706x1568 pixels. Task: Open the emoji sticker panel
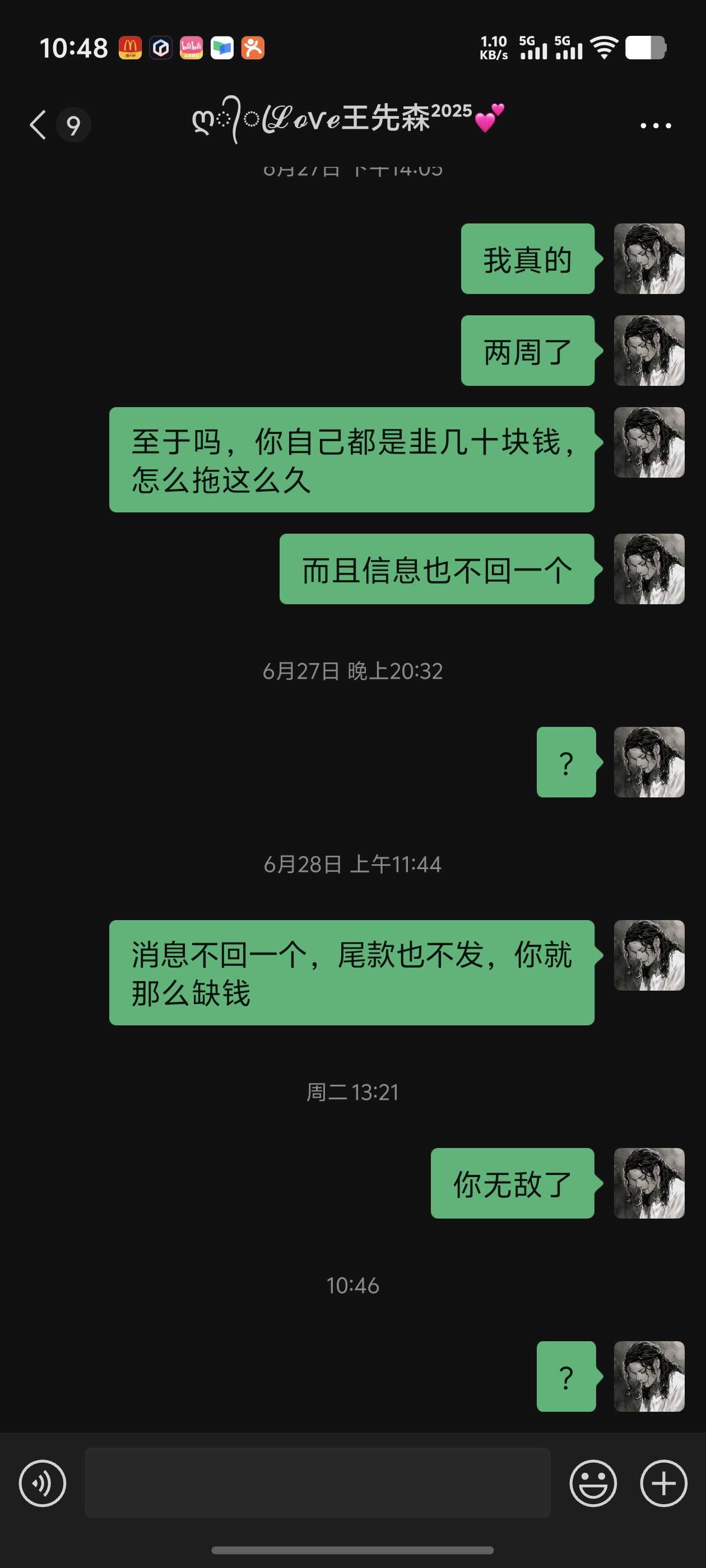tap(593, 1483)
